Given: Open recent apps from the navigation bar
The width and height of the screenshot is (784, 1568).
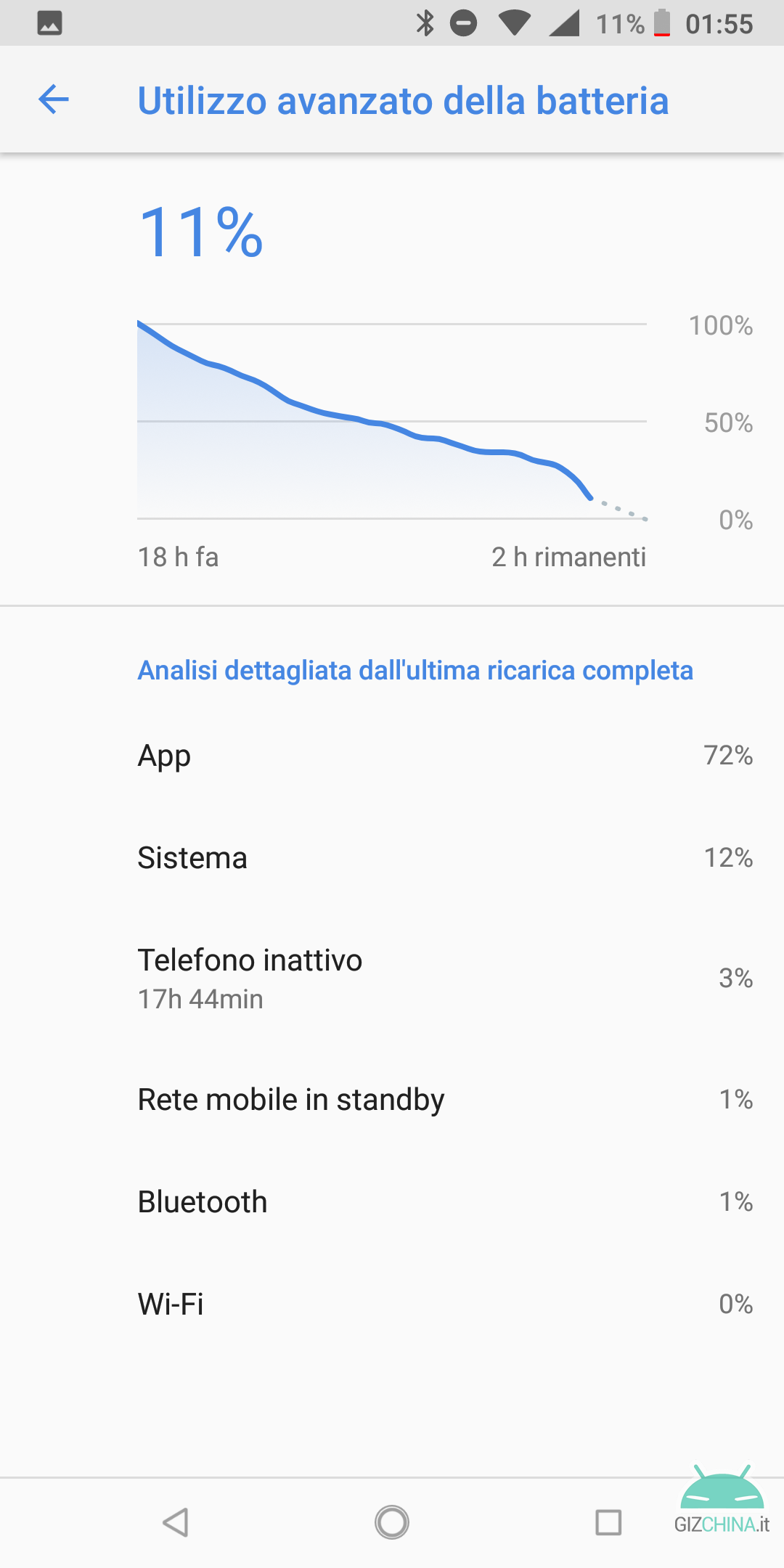Looking at the screenshot, I should point(608,1522).
